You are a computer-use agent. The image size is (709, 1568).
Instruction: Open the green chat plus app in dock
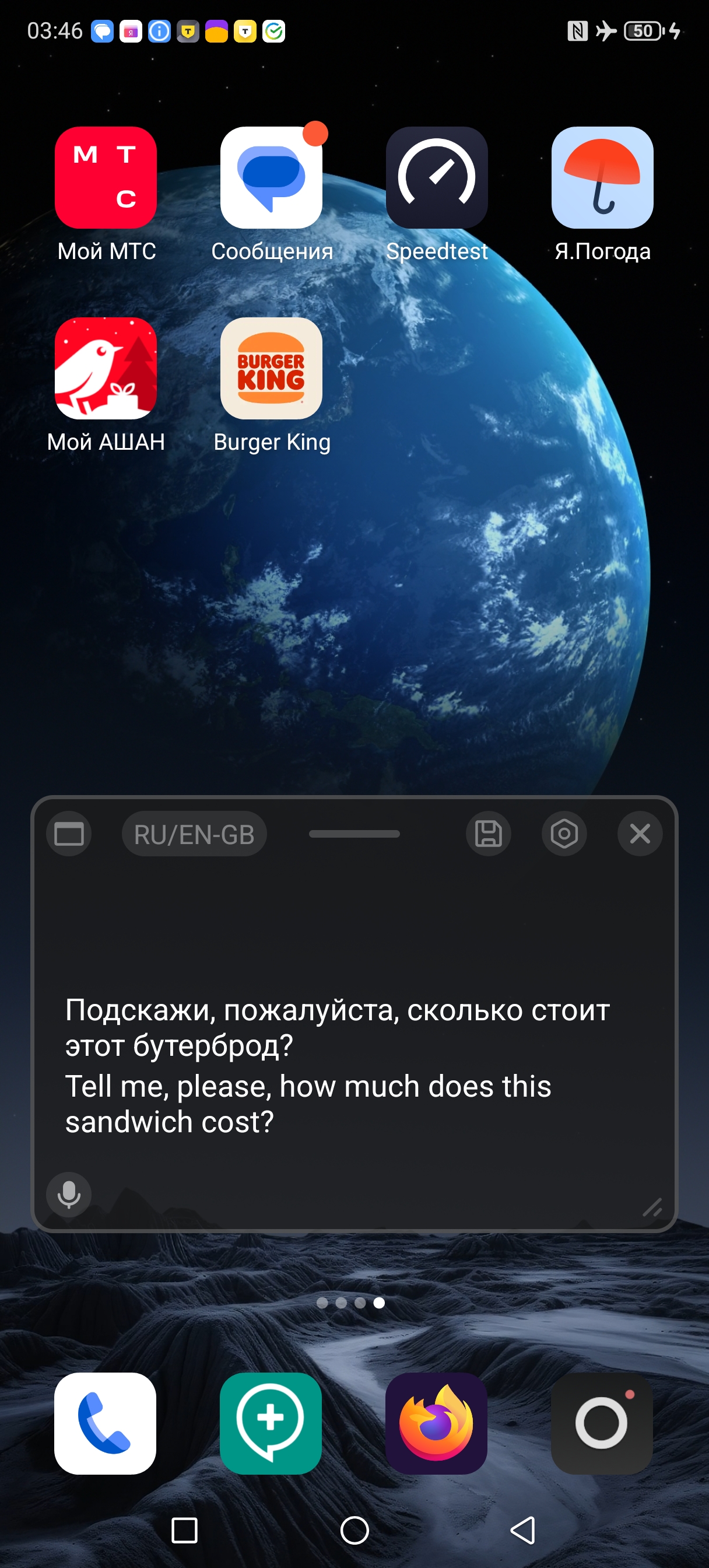271,1423
